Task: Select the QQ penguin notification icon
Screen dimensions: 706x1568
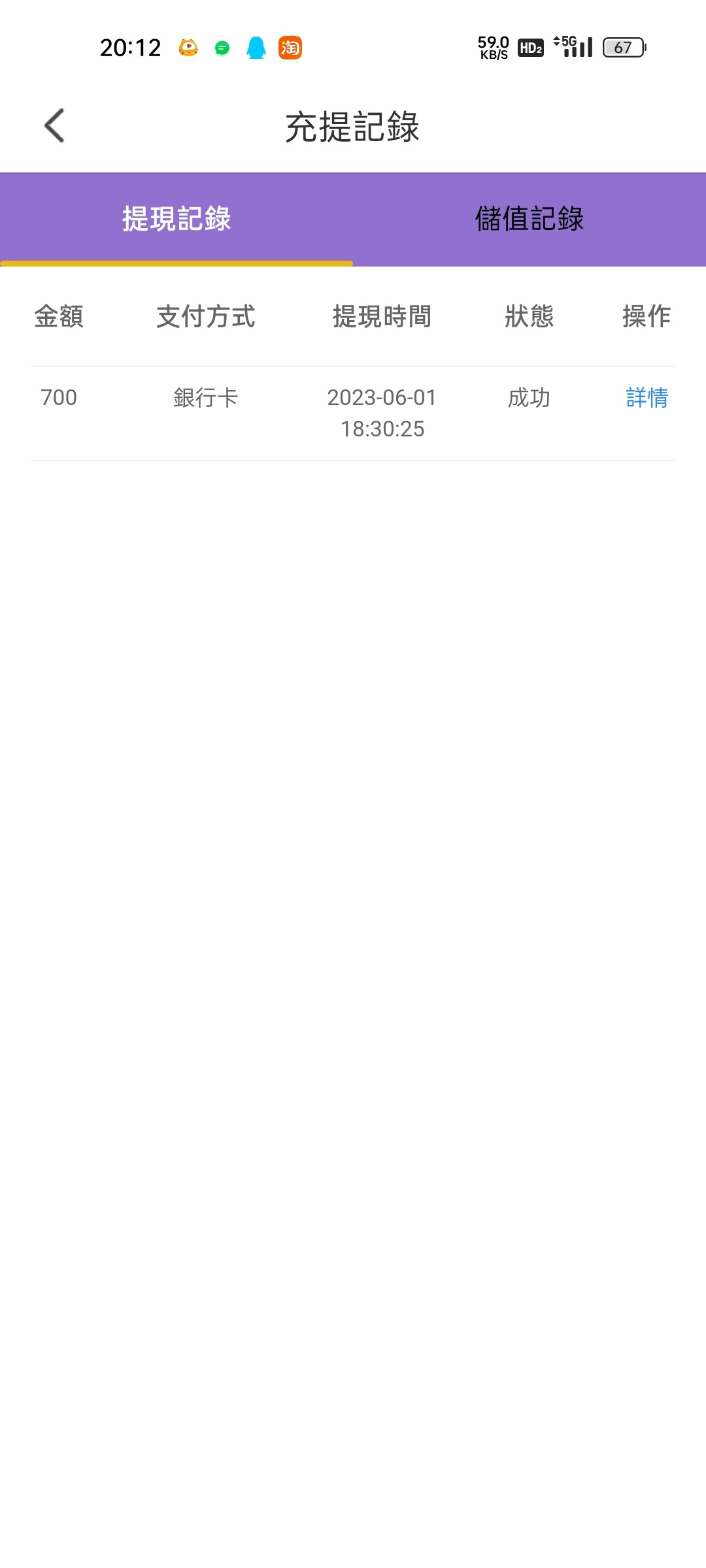Action: click(256, 48)
